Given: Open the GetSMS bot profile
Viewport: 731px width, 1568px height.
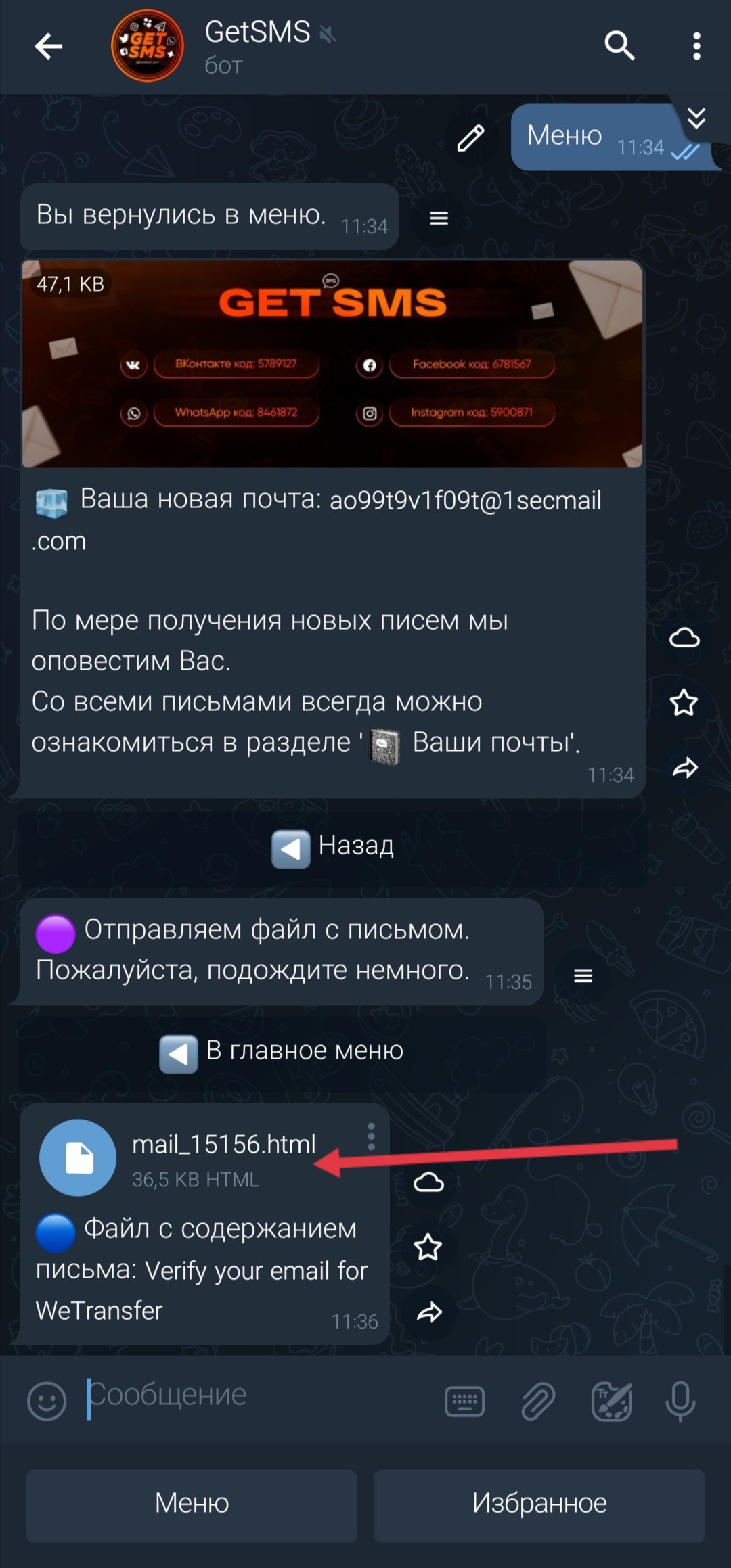Looking at the screenshot, I should click(x=257, y=46).
